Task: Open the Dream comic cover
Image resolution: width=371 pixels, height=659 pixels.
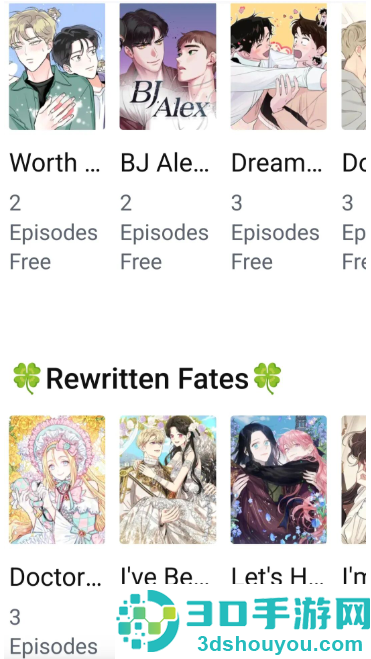Action: coord(279,66)
